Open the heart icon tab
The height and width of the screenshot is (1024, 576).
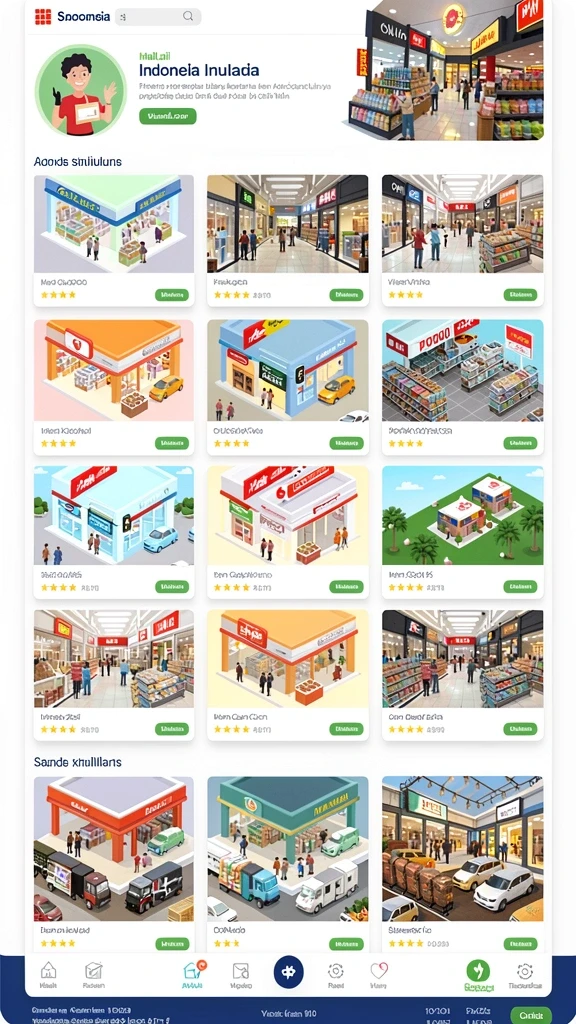379,975
